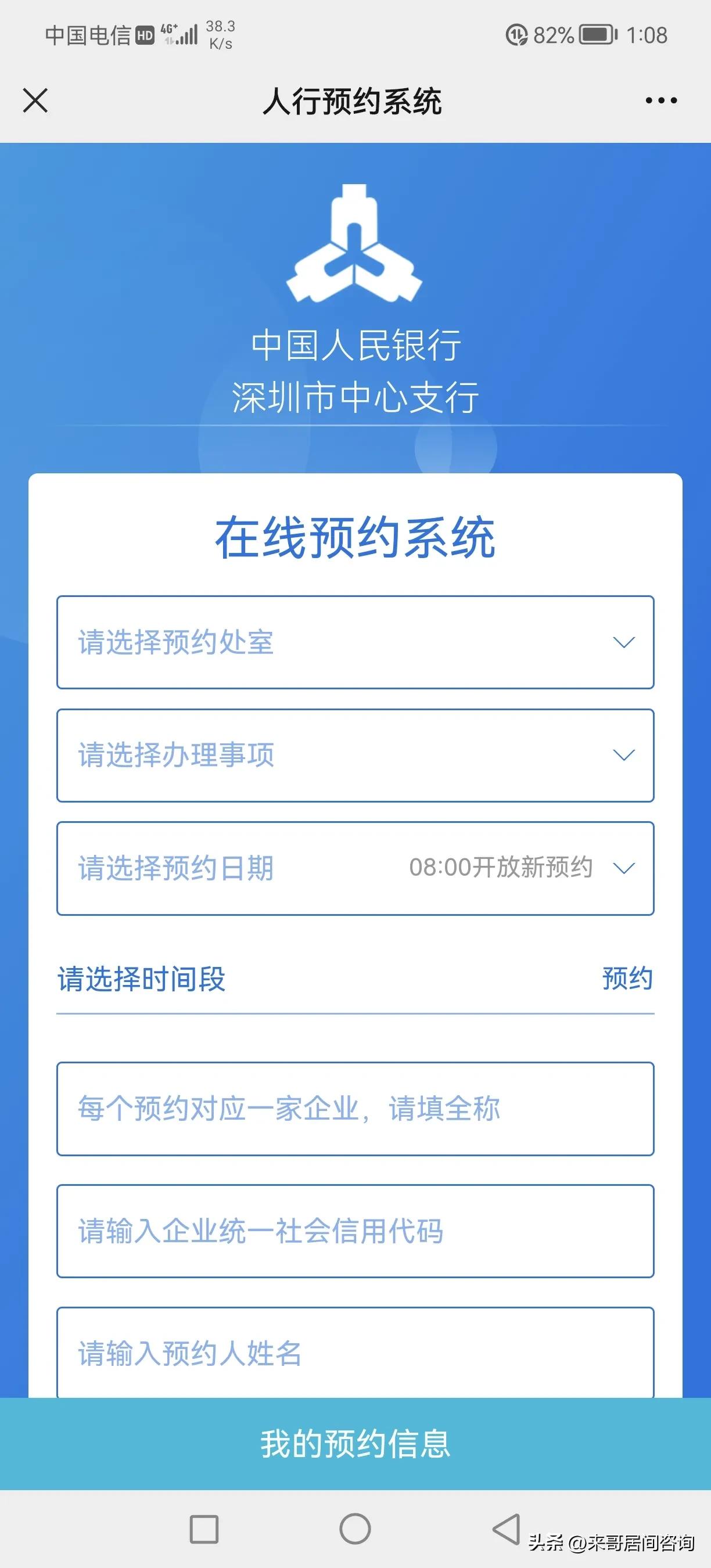711x1568 pixels.
Task: Close the 人行预约系统 page
Action: click(x=35, y=100)
